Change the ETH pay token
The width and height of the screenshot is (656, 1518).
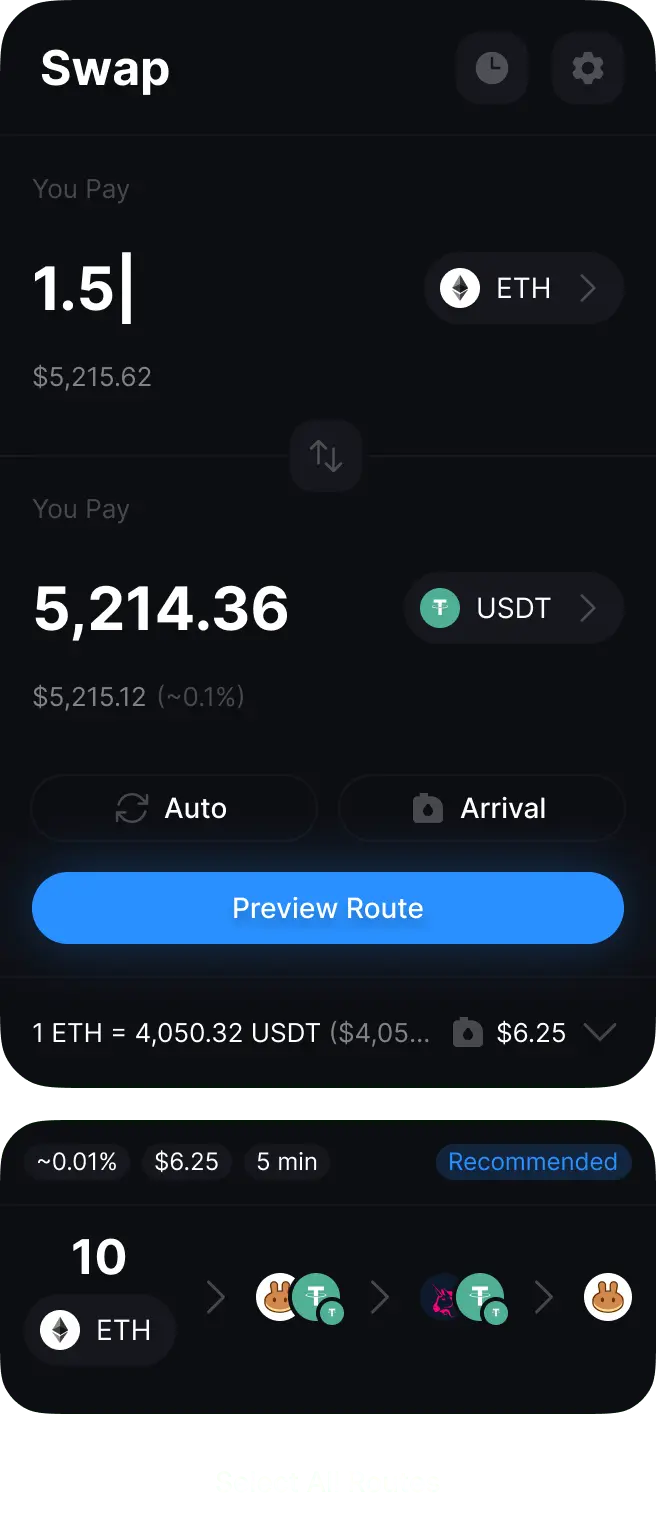(524, 289)
